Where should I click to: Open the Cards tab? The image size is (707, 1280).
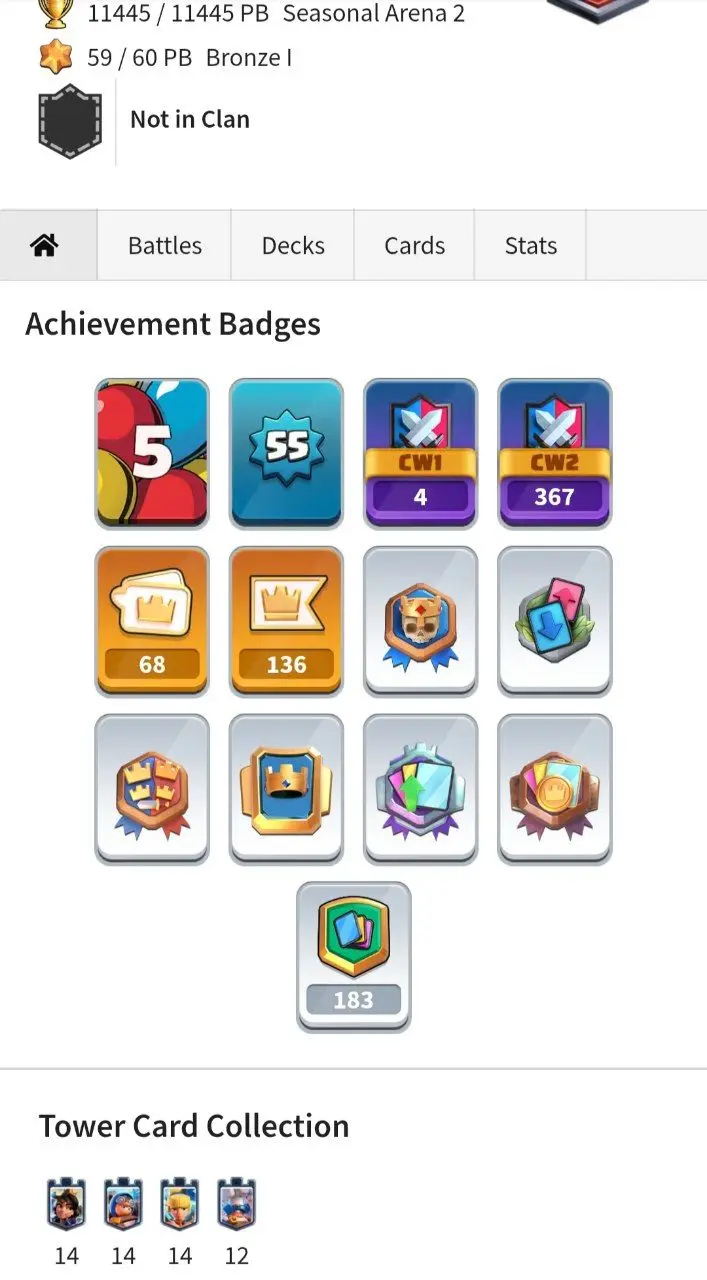click(414, 245)
